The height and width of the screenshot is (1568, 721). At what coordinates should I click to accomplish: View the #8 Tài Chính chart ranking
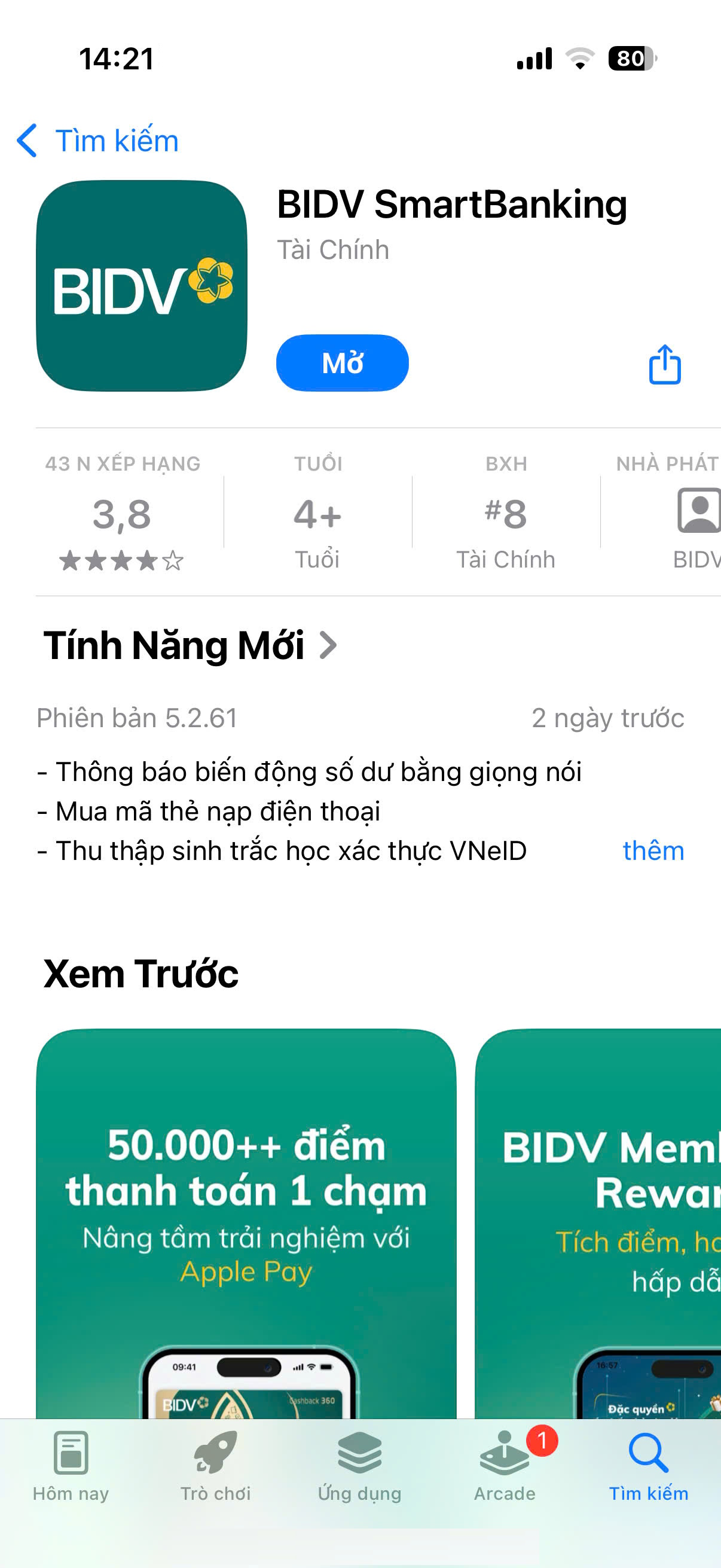506,512
